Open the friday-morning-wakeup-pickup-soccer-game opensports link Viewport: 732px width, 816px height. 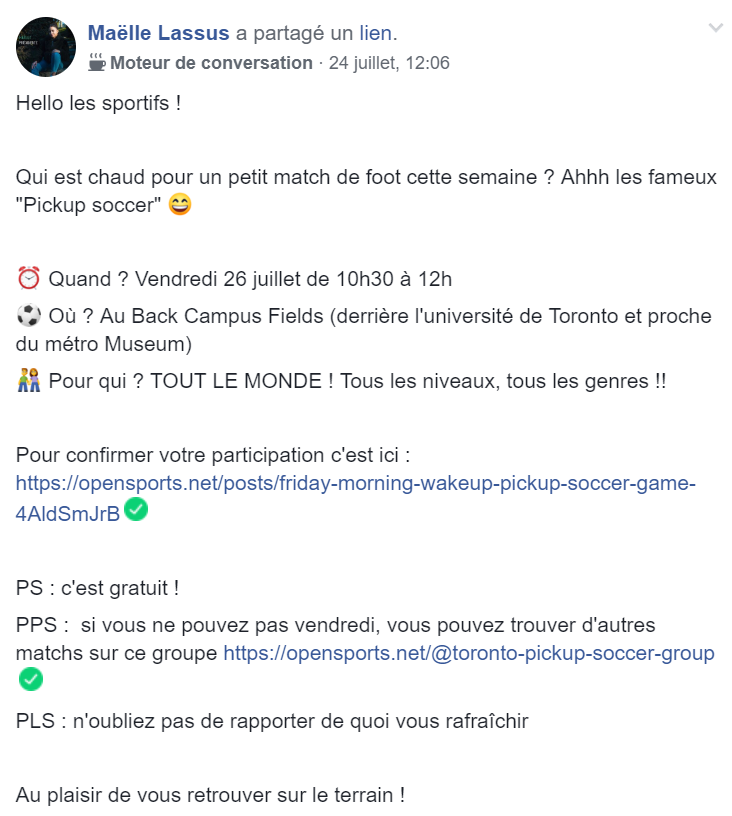pyautogui.click(x=355, y=484)
